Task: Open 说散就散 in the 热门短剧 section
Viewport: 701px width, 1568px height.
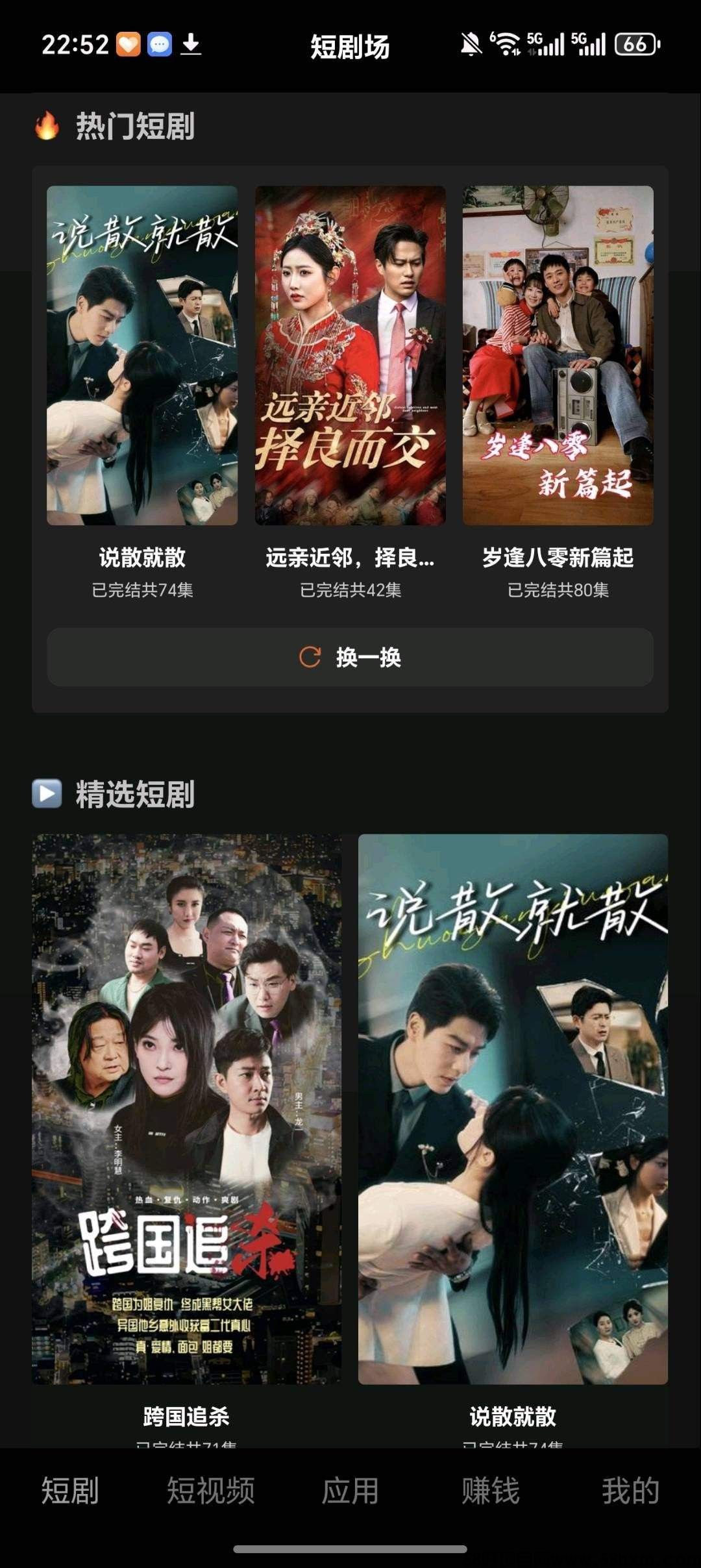Action: click(142, 356)
